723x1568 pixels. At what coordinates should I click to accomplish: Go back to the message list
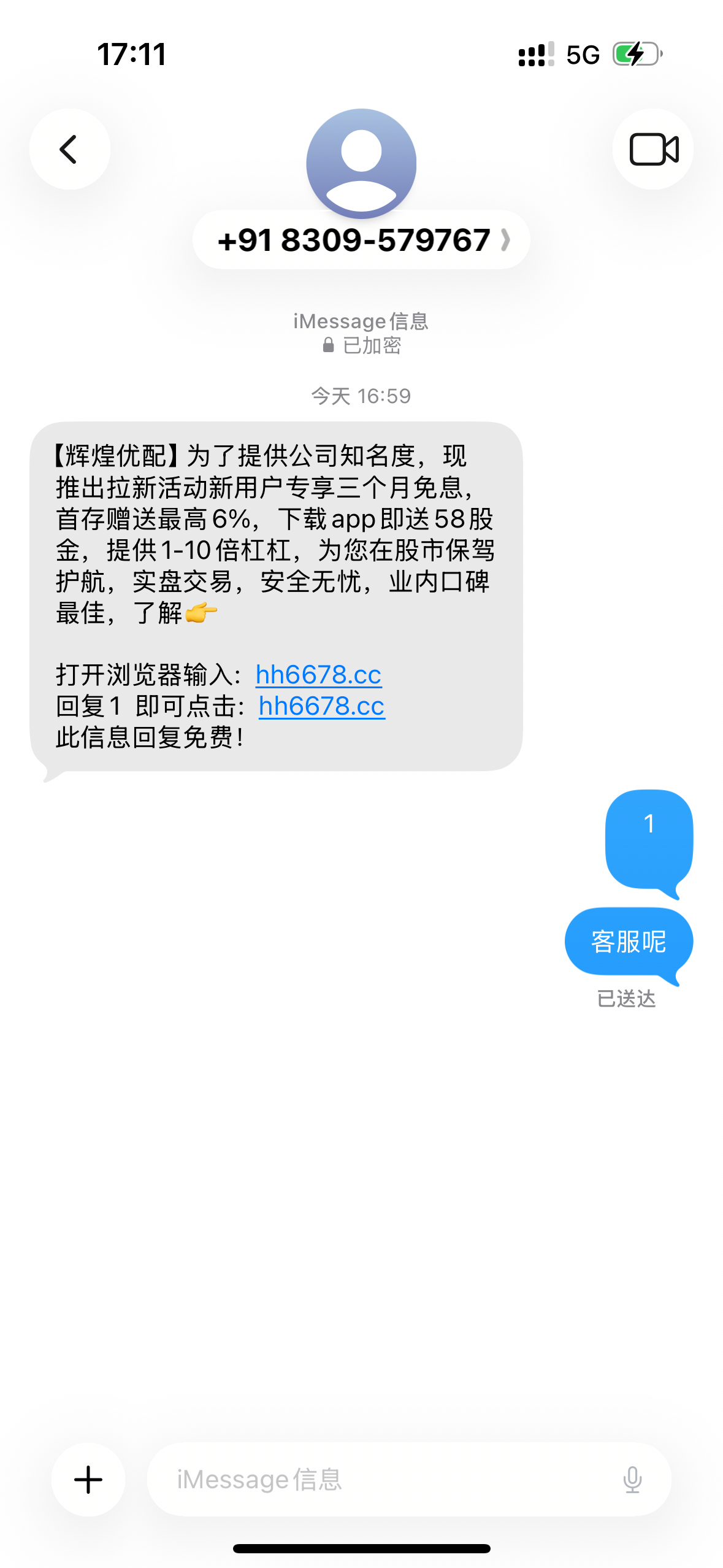click(69, 149)
